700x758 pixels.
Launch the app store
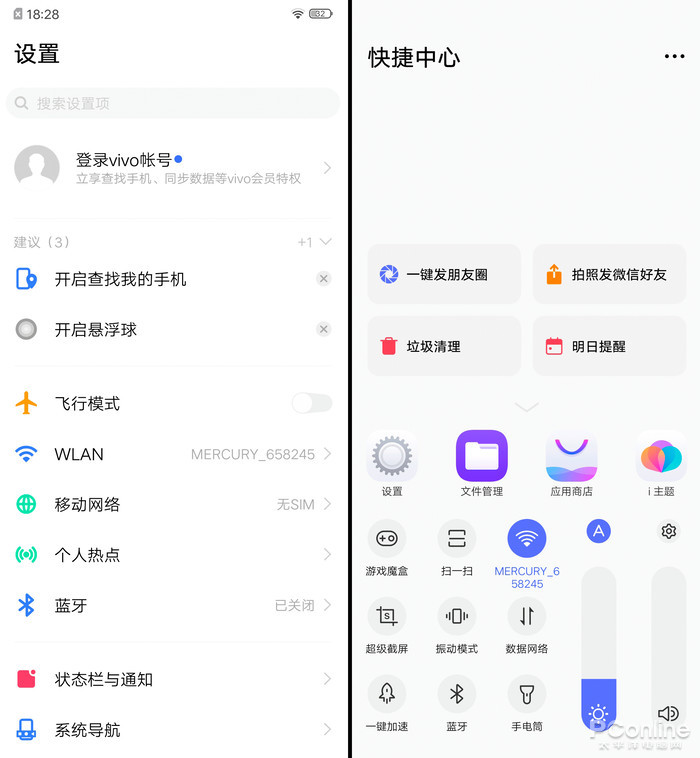point(572,457)
